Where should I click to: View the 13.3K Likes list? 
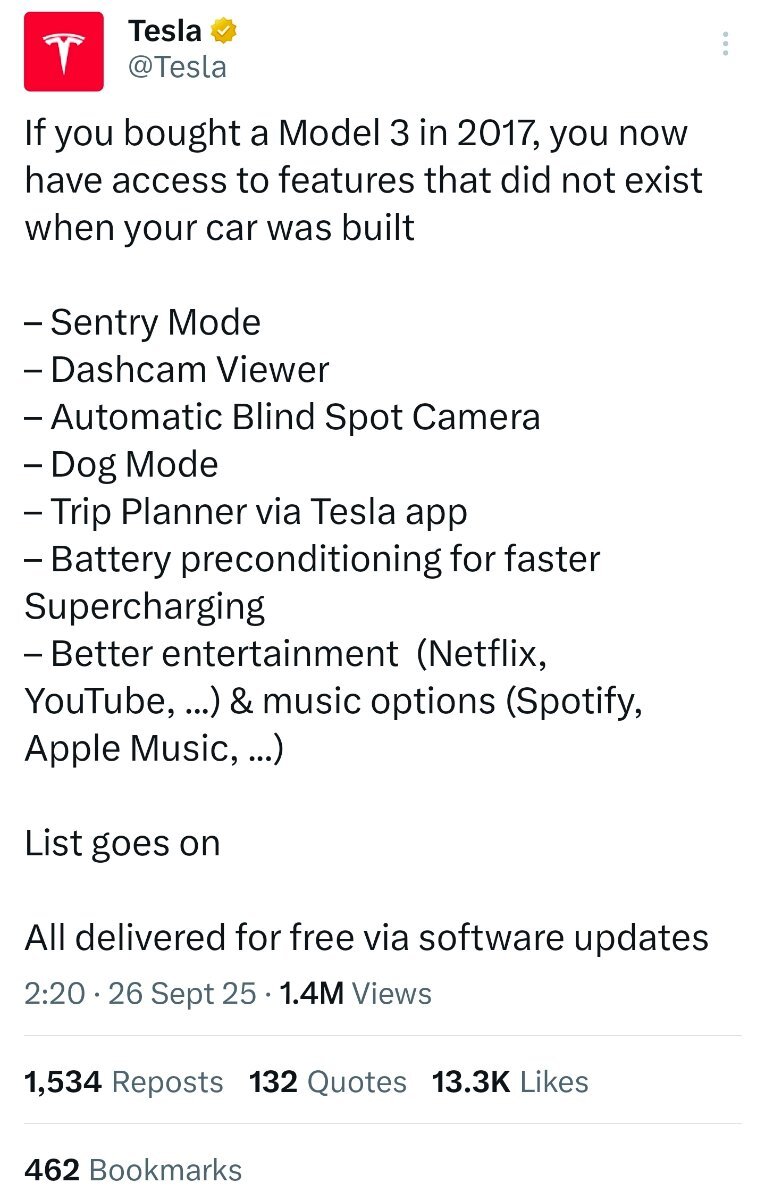510,1082
